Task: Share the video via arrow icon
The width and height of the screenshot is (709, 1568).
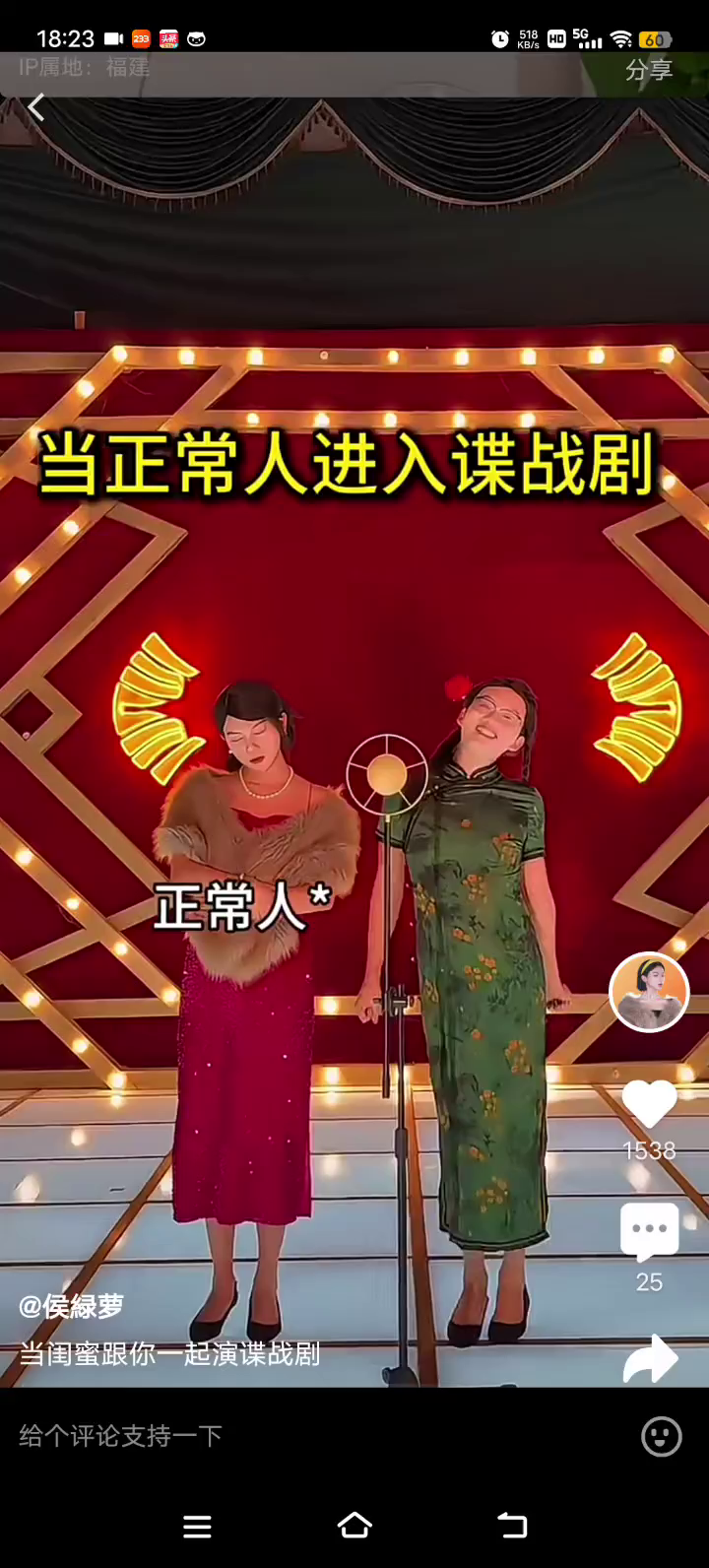Action: [x=651, y=1359]
